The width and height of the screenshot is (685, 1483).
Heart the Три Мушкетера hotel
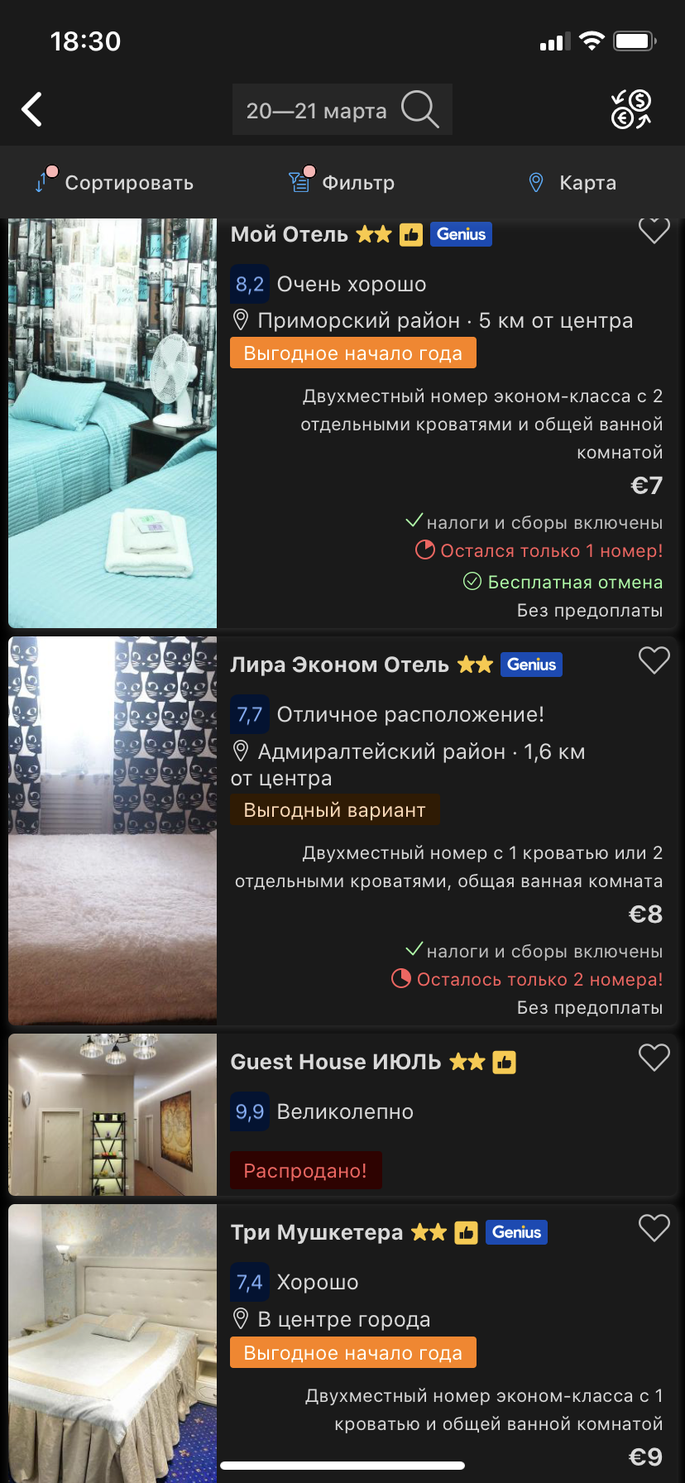tap(654, 1228)
